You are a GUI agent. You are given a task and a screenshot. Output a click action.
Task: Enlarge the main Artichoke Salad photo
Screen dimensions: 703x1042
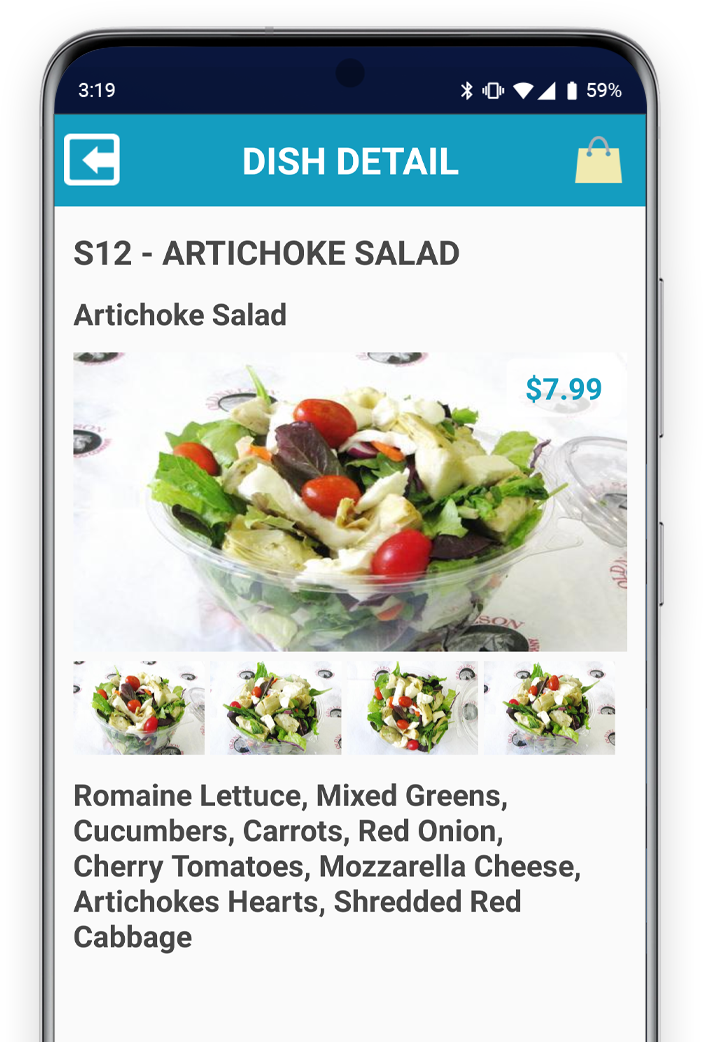350,502
